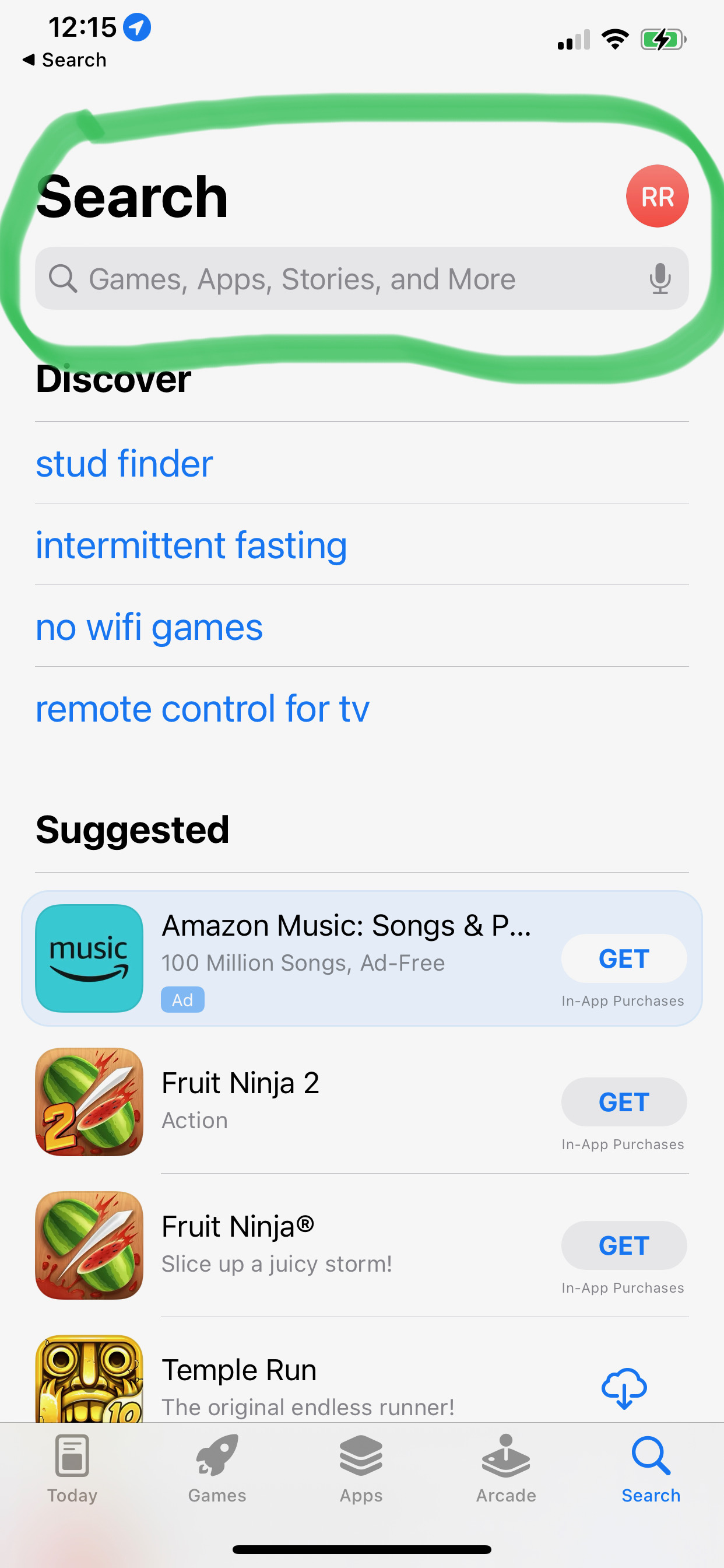This screenshot has height=1568, width=724.
Task: Search for stud finder suggestion
Action: pos(124,464)
